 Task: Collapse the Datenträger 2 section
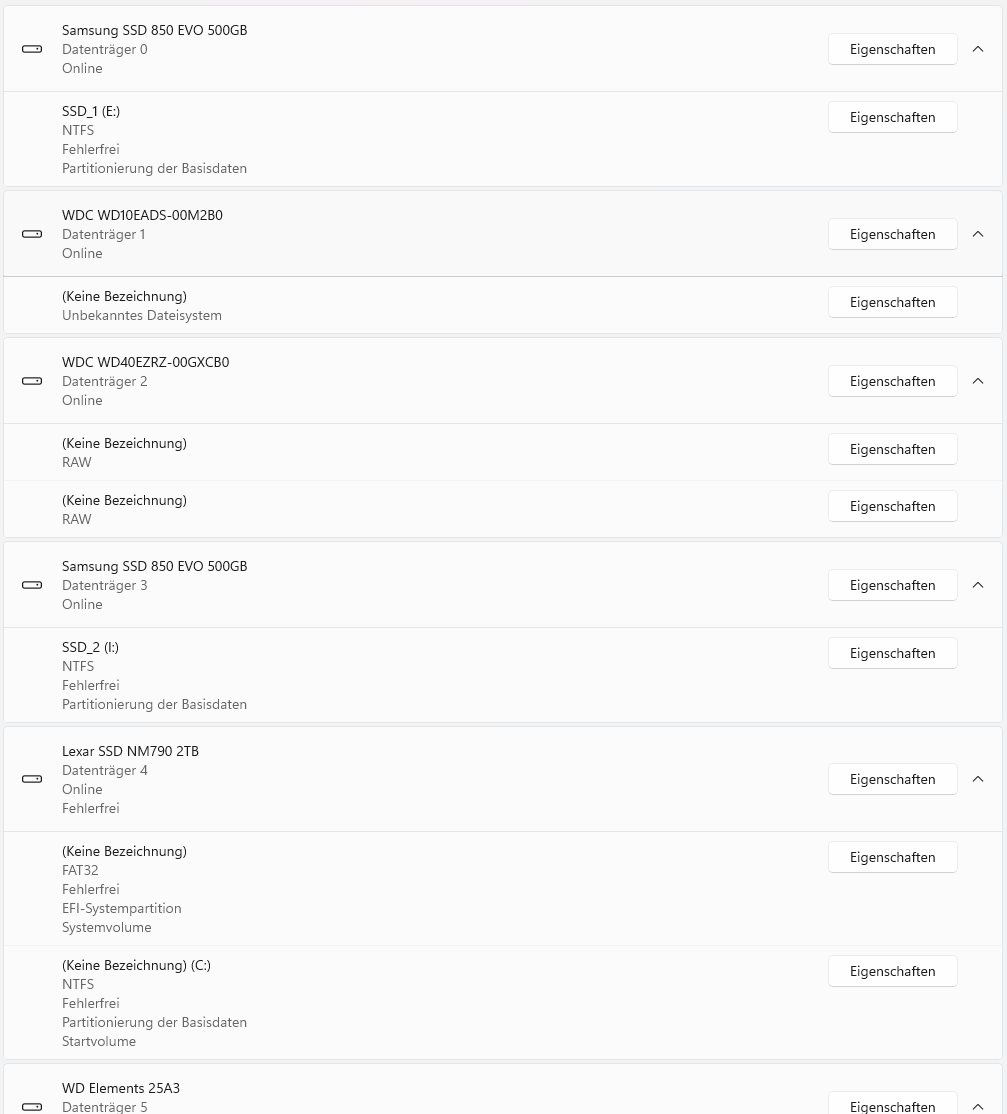click(x=978, y=381)
